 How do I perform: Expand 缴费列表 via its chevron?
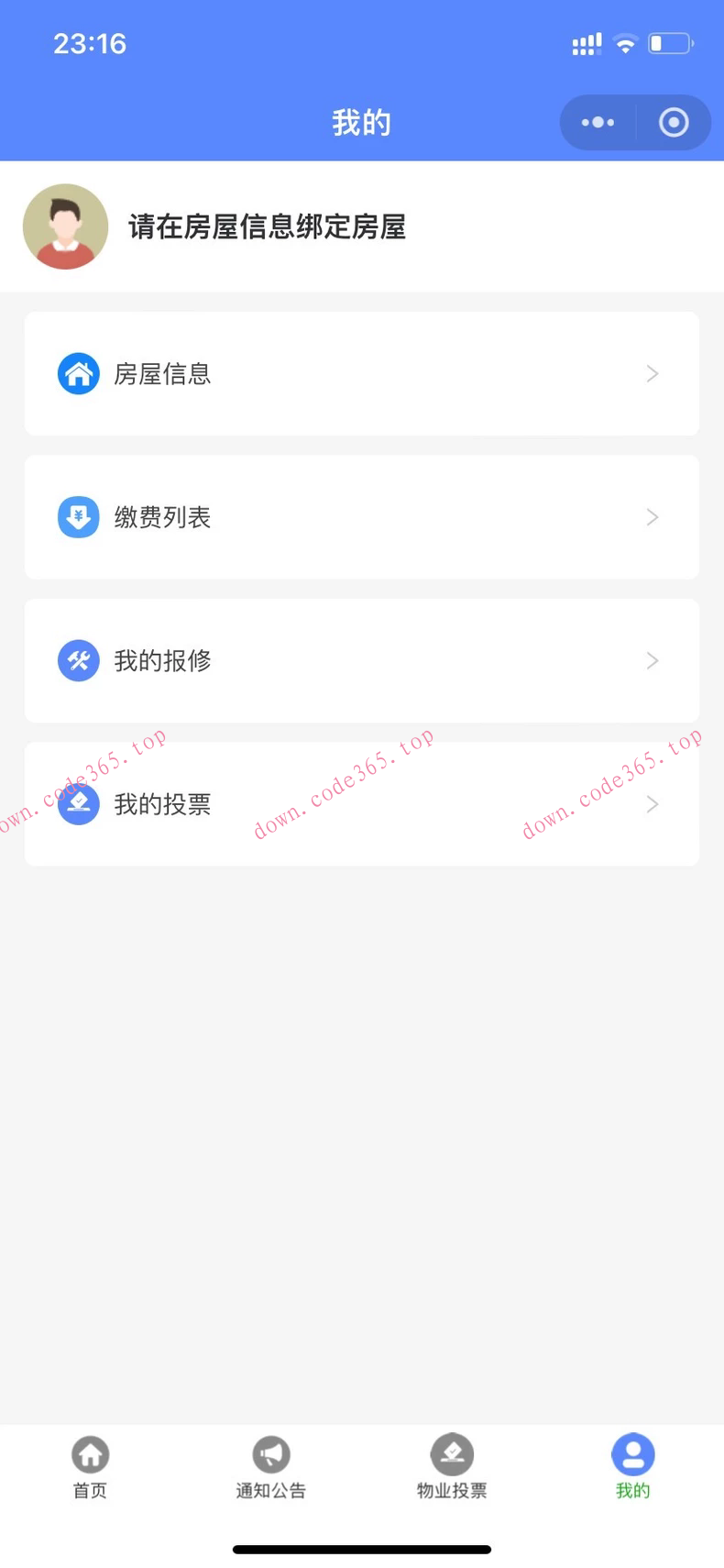click(652, 516)
